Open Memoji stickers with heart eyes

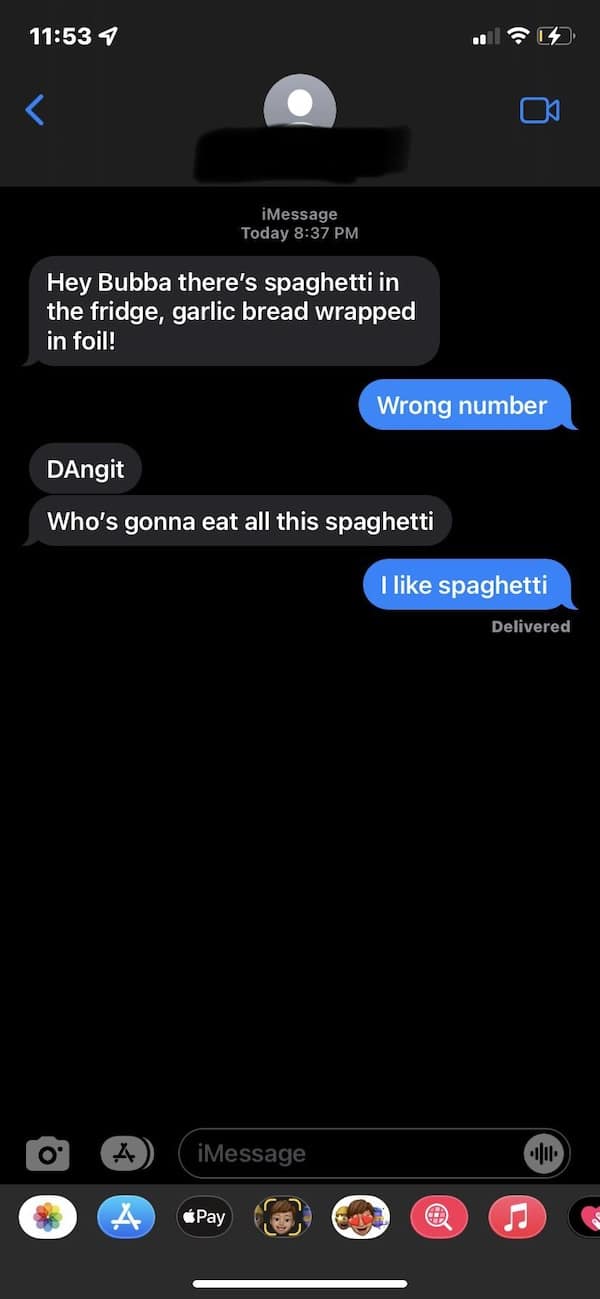pyautogui.click(x=361, y=1217)
